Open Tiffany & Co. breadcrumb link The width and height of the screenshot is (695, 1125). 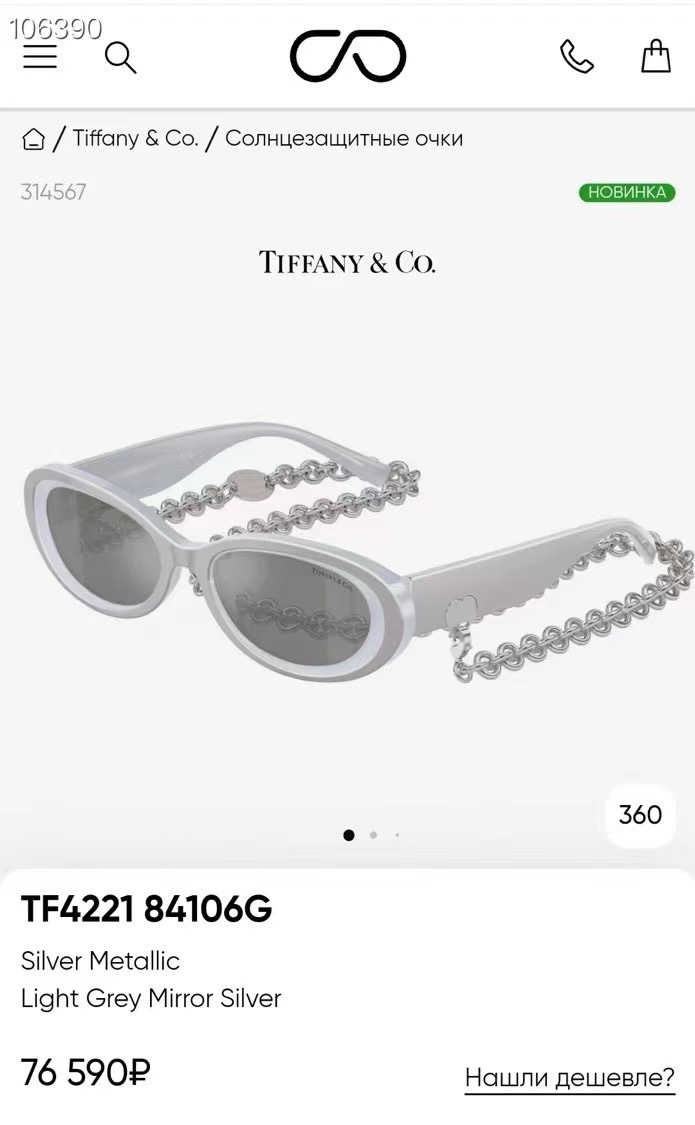[136, 138]
